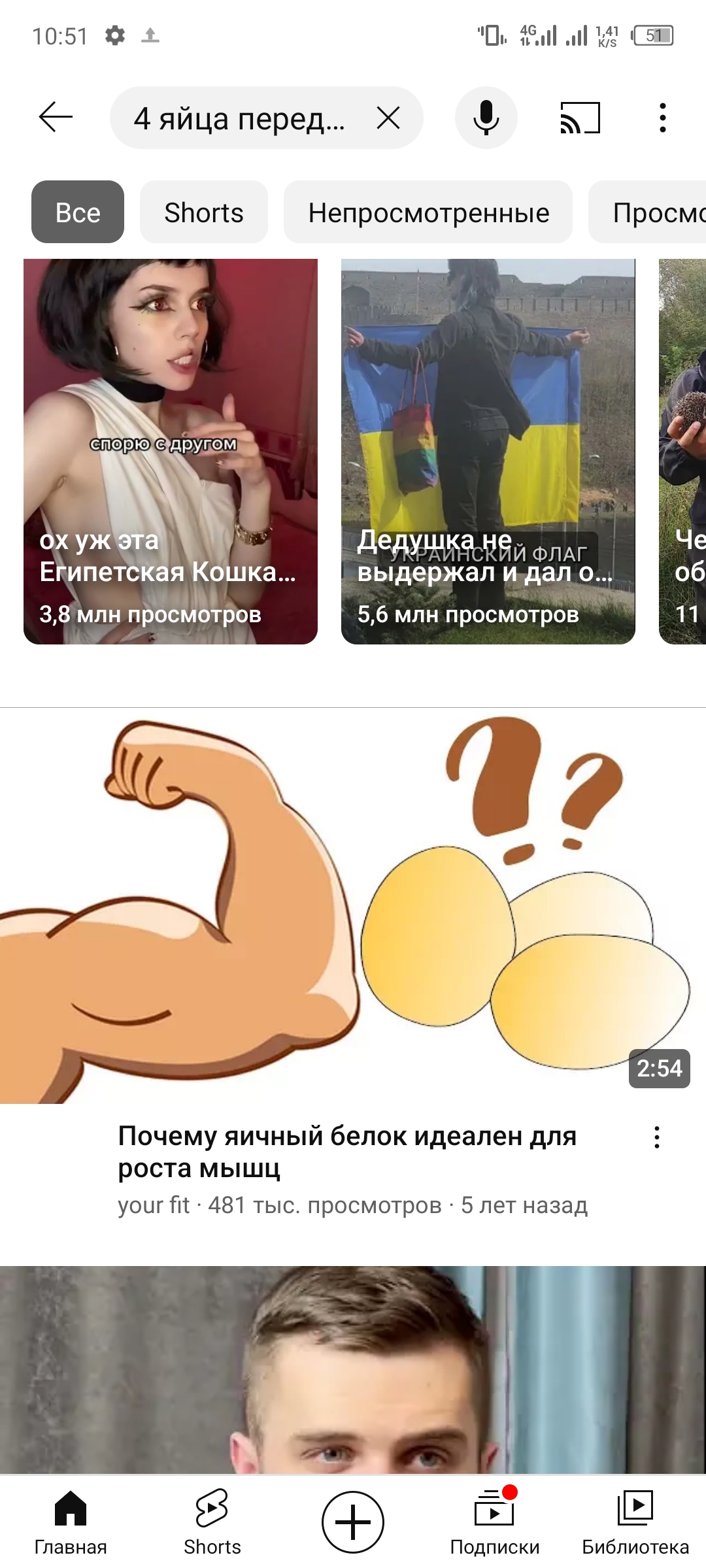The height and width of the screenshot is (1568, 706).
Task: Open the top overflow menu
Action: [x=662, y=118]
